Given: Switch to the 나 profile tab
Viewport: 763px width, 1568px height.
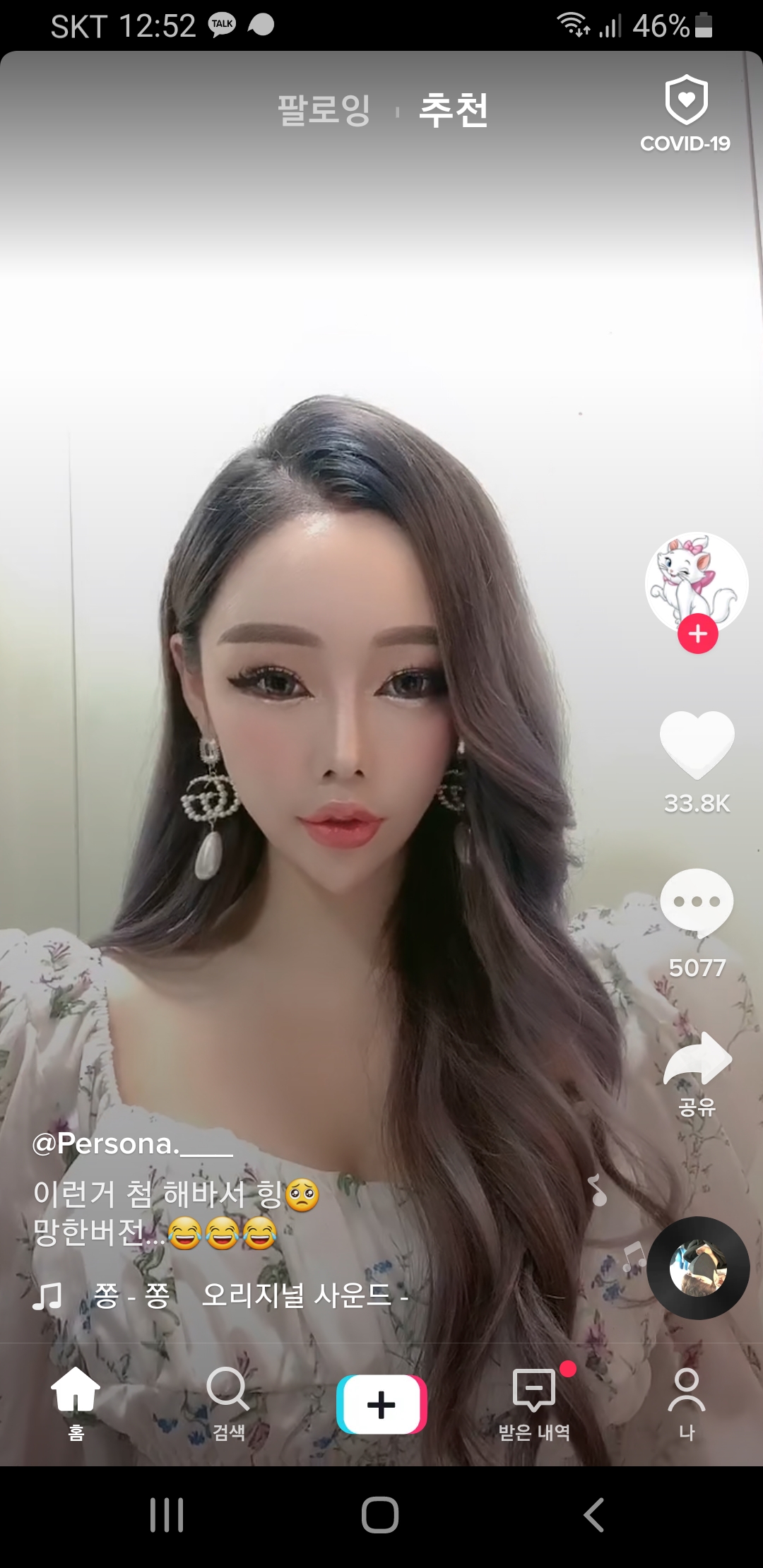Looking at the screenshot, I should tap(686, 1401).
